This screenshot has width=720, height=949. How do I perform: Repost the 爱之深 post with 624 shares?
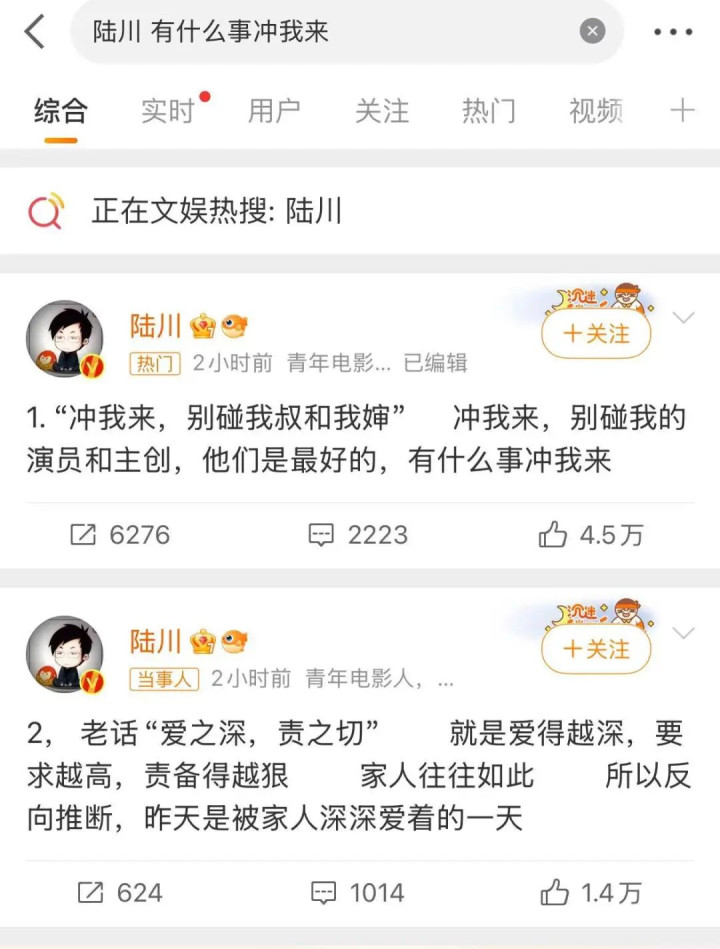pyautogui.click(x=120, y=892)
